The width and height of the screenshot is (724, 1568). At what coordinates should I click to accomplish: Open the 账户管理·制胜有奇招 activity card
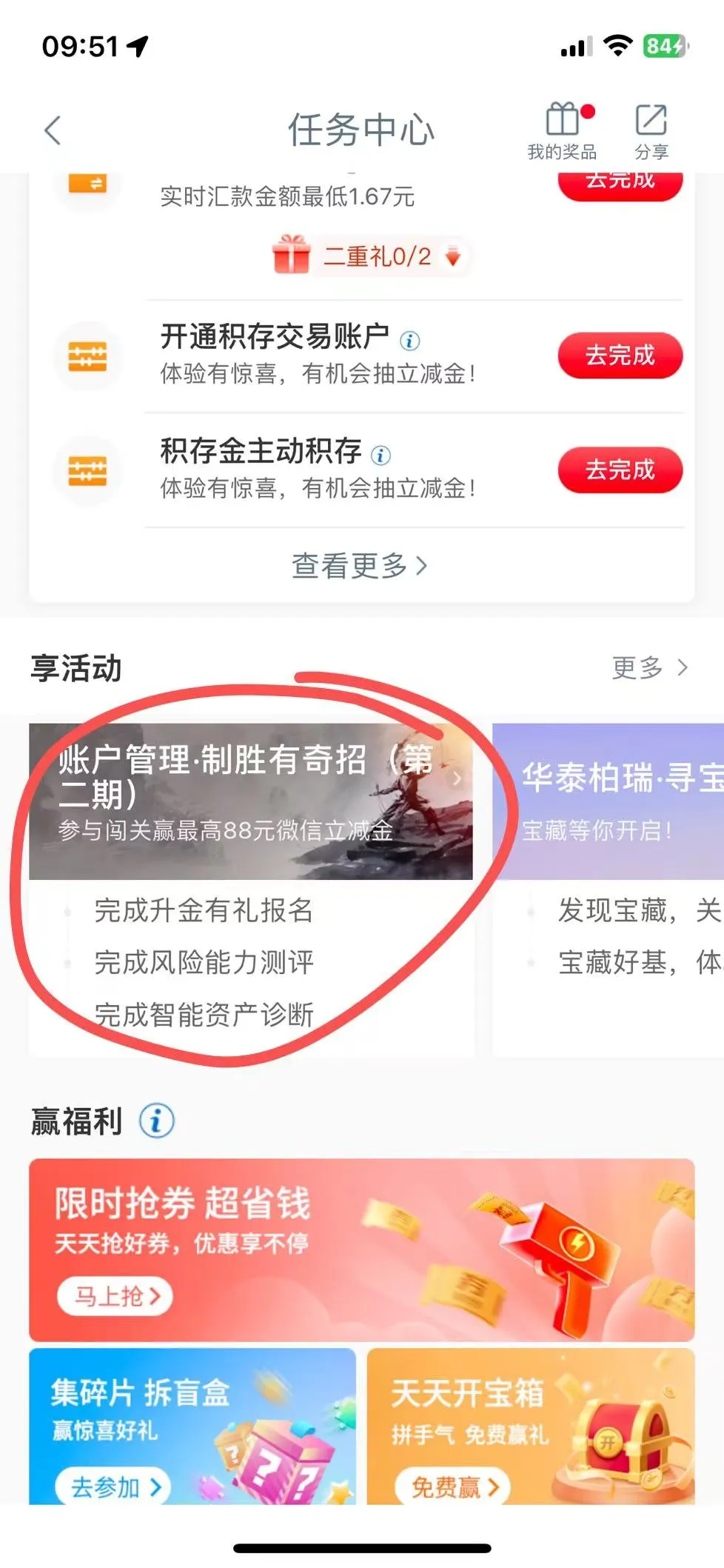pos(250,801)
